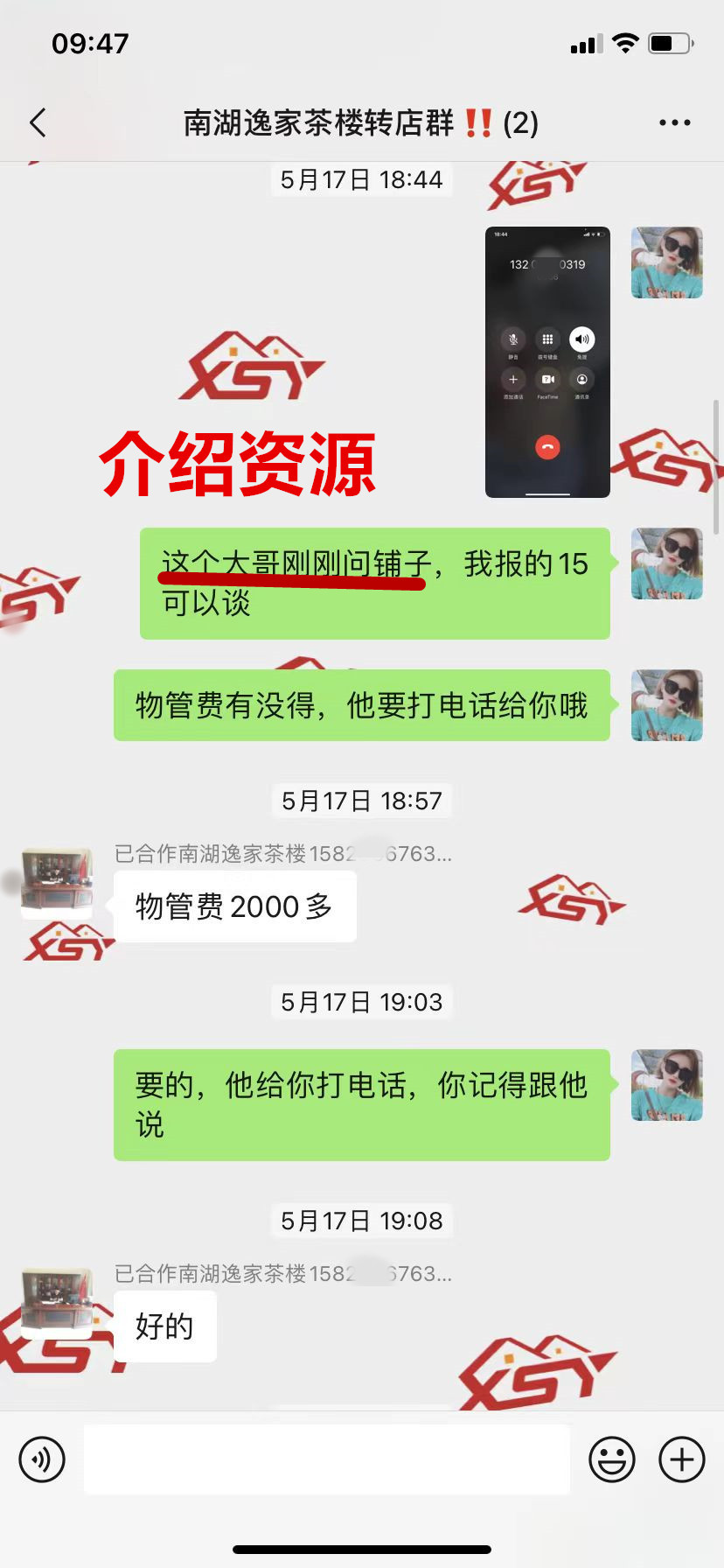Switch to voice message input

coord(42,1459)
